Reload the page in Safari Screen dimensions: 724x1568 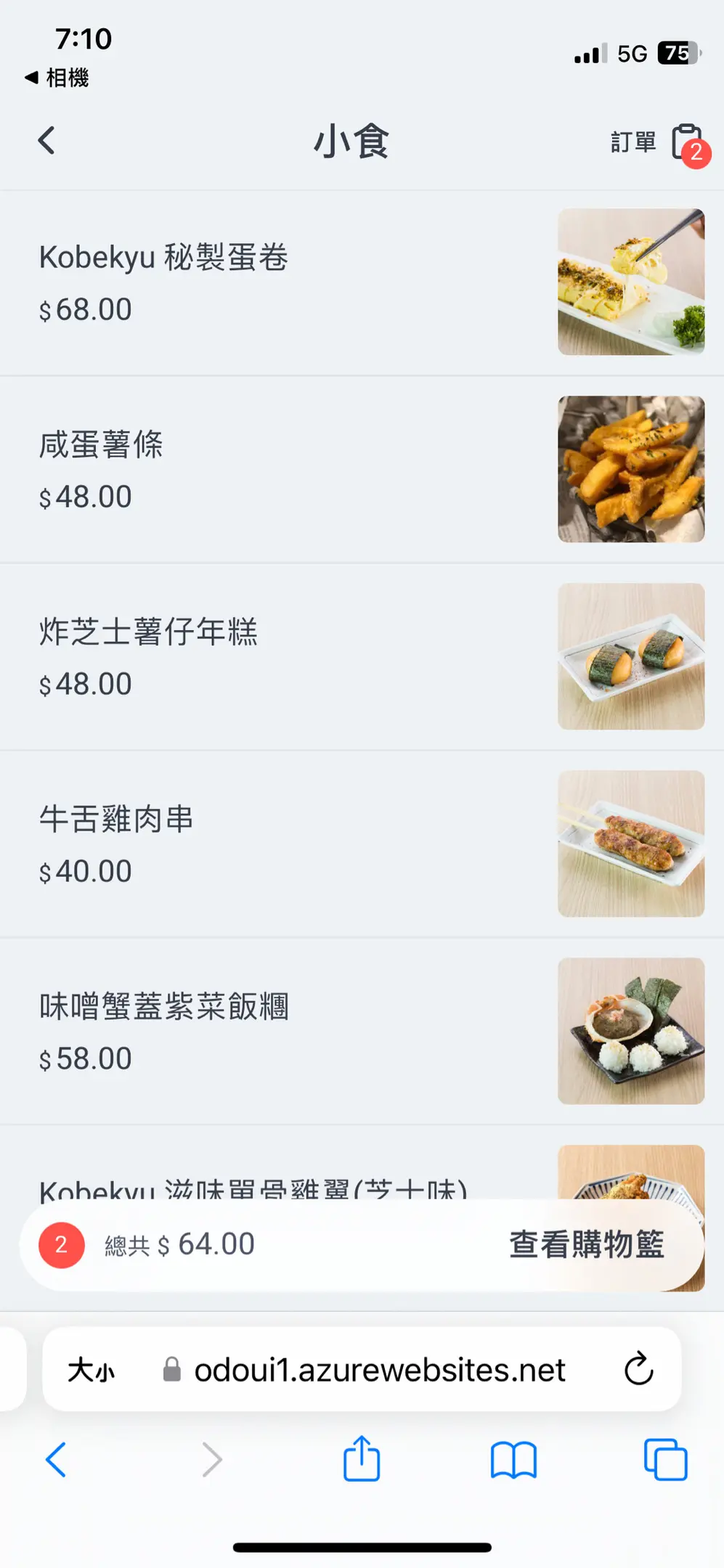638,1369
